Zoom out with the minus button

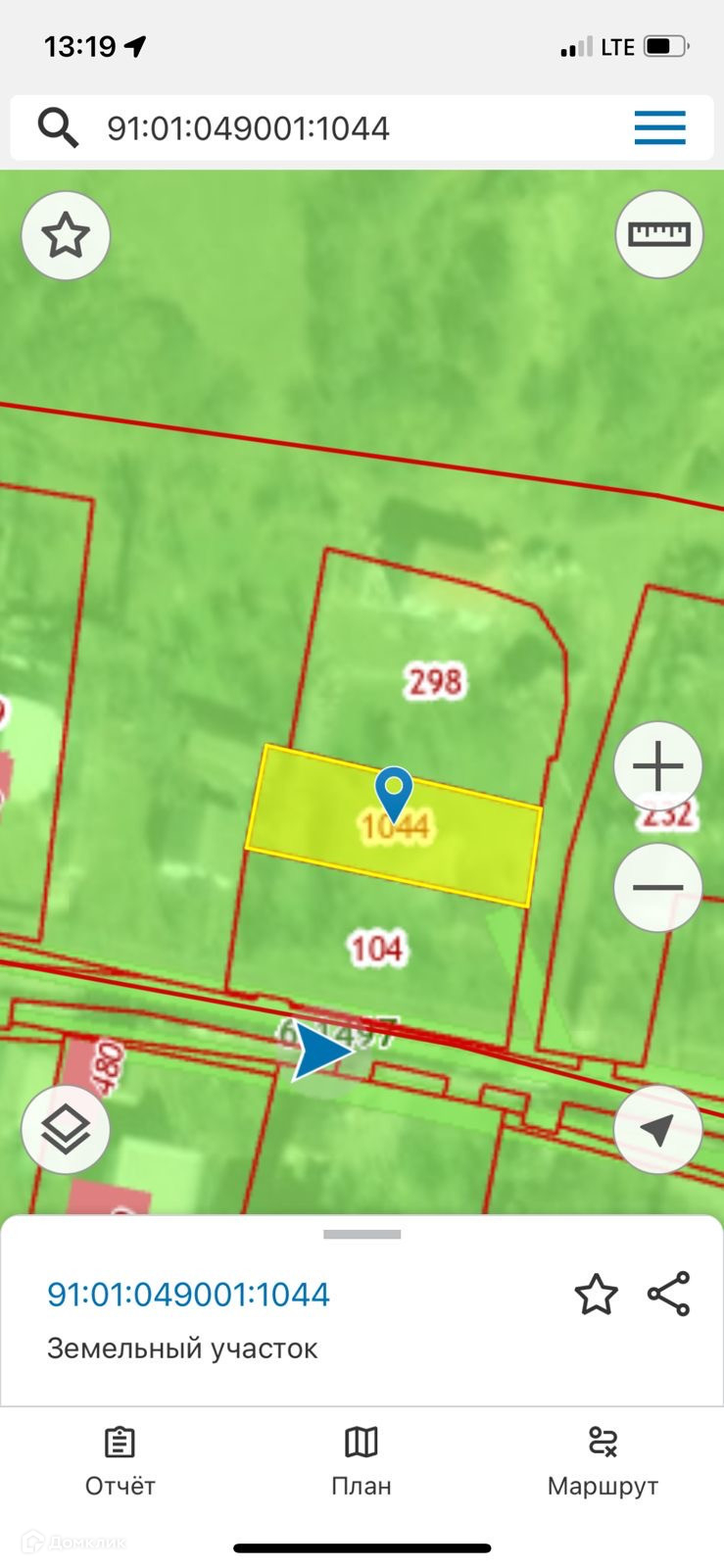658,888
